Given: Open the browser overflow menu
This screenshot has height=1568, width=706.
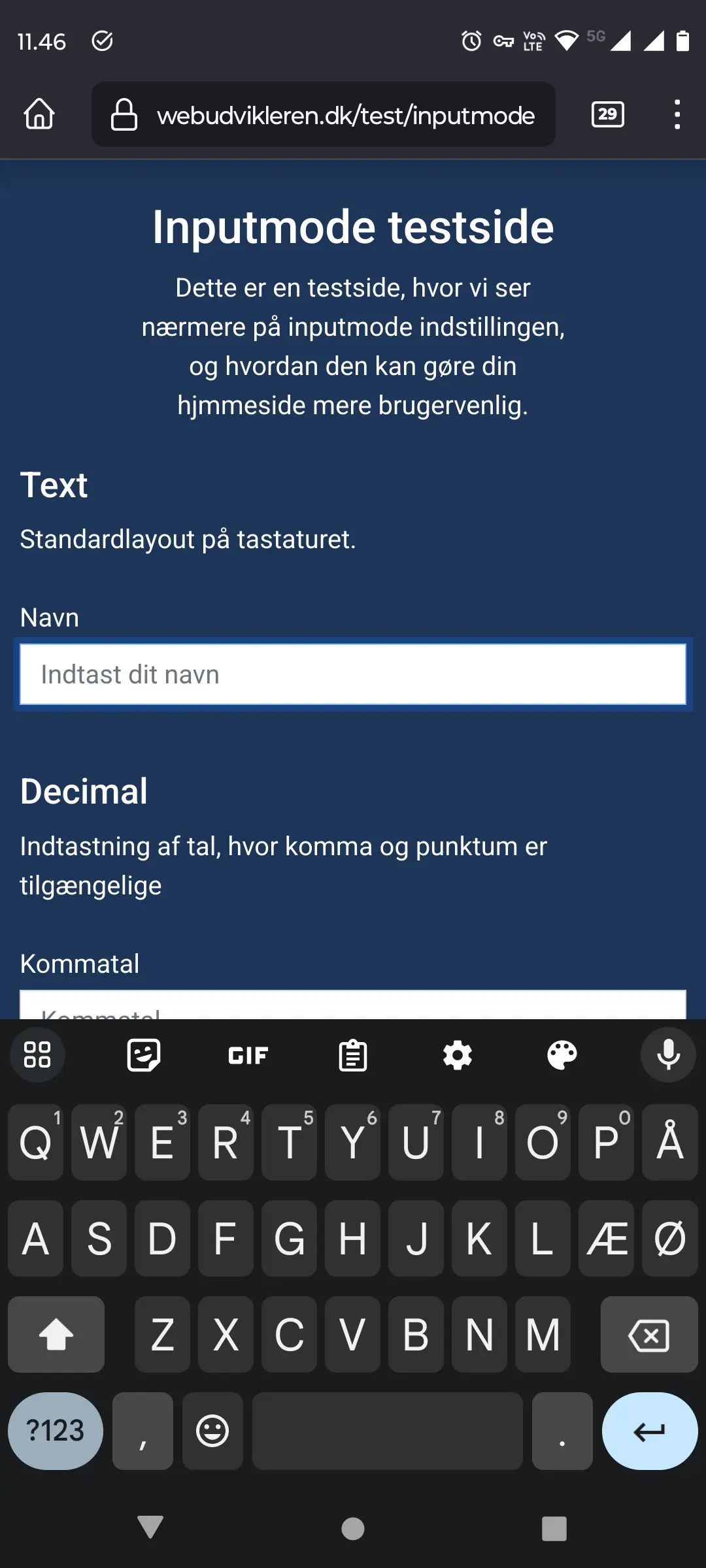Looking at the screenshot, I should [677, 115].
